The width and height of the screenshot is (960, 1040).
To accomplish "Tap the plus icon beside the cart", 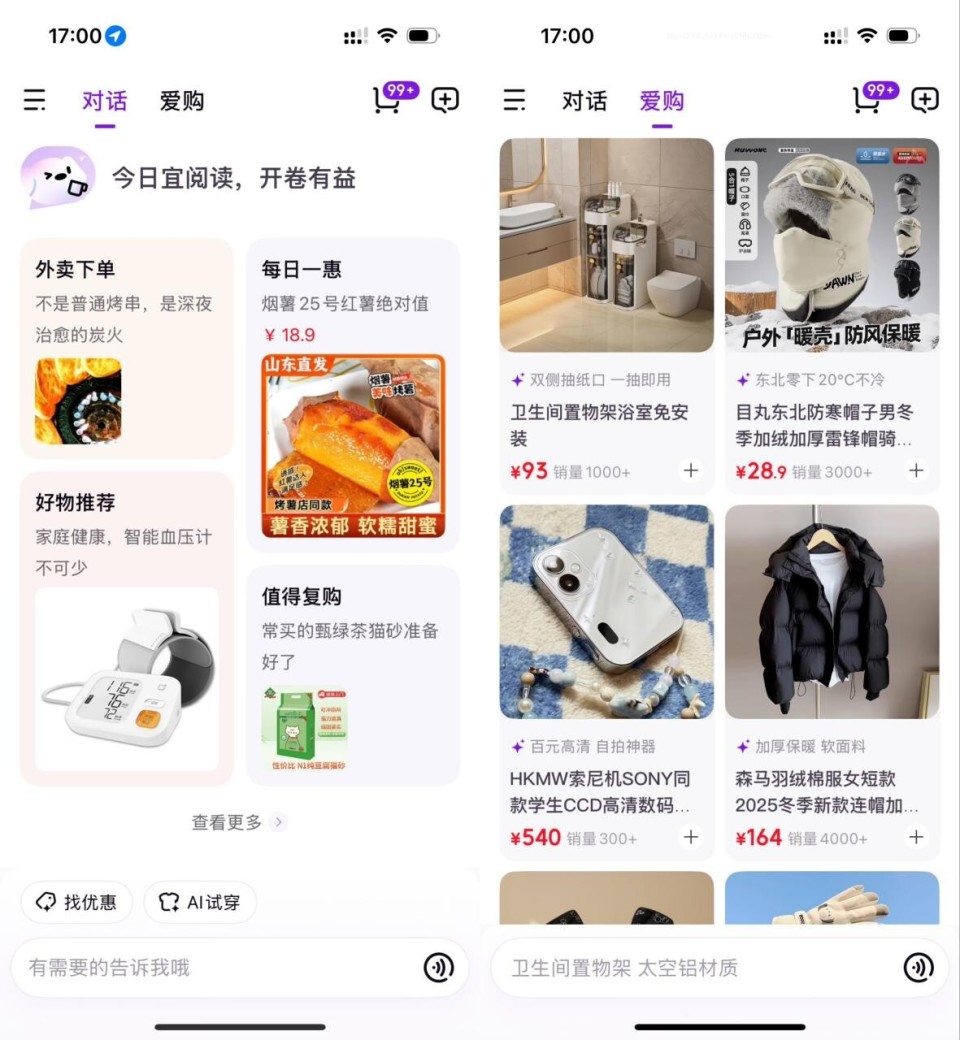I will pyautogui.click(x=444, y=100).
